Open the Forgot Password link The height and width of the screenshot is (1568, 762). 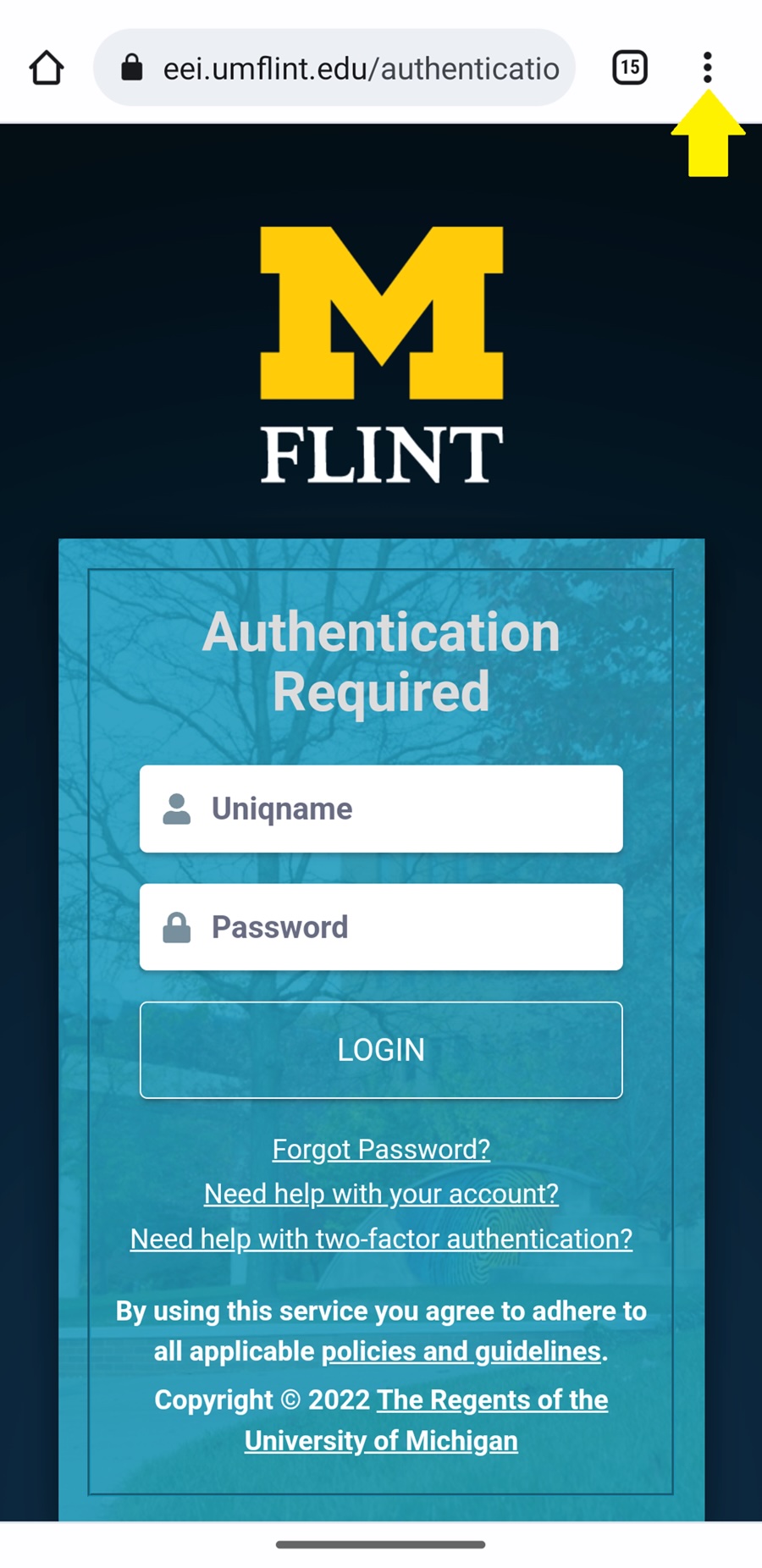pyautogui.click(x=381, y=1149)
